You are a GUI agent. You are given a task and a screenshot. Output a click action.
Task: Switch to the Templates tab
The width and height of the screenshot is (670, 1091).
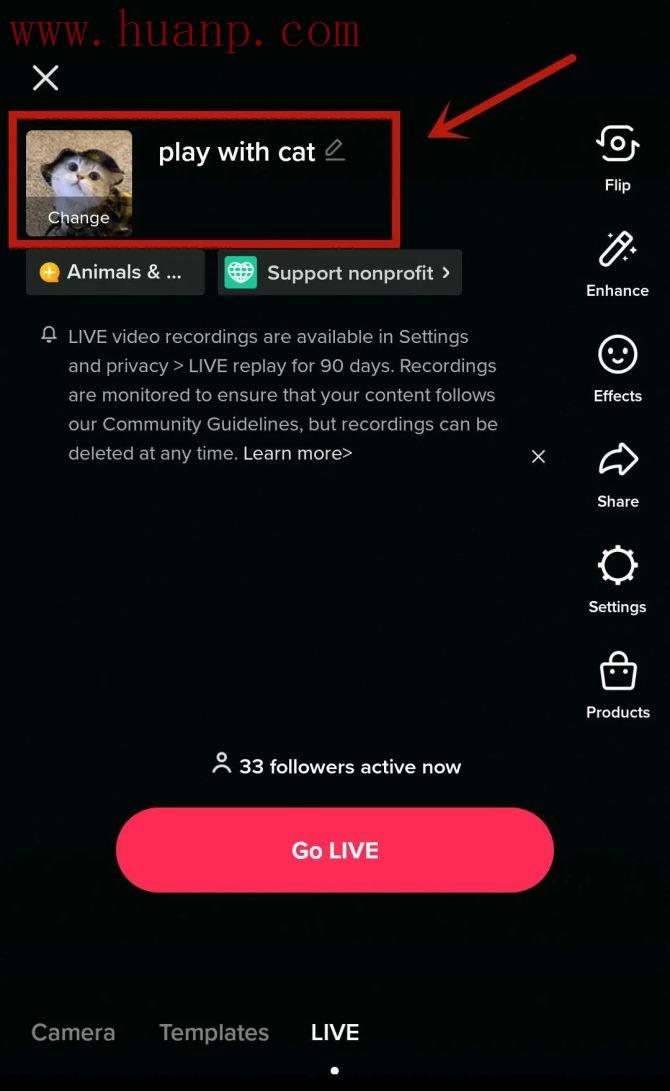click(214, 1032)
